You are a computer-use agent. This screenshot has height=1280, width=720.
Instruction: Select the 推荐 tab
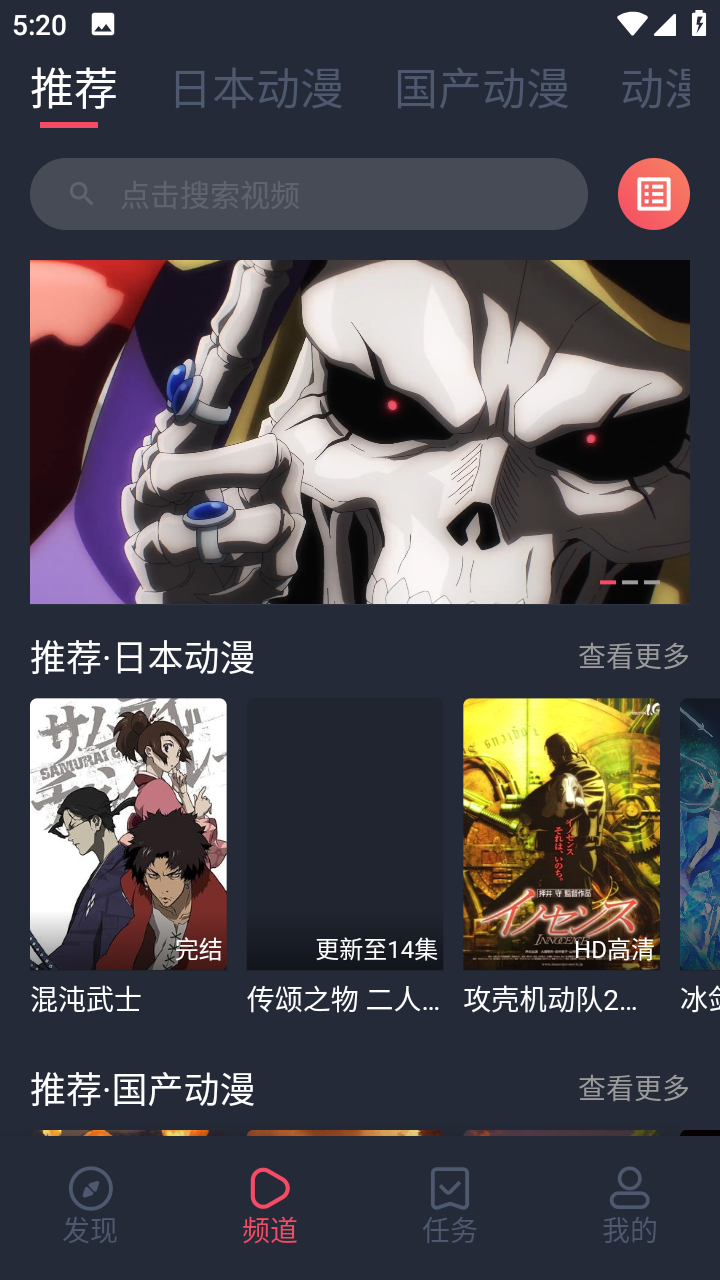(x=73, y=88)
